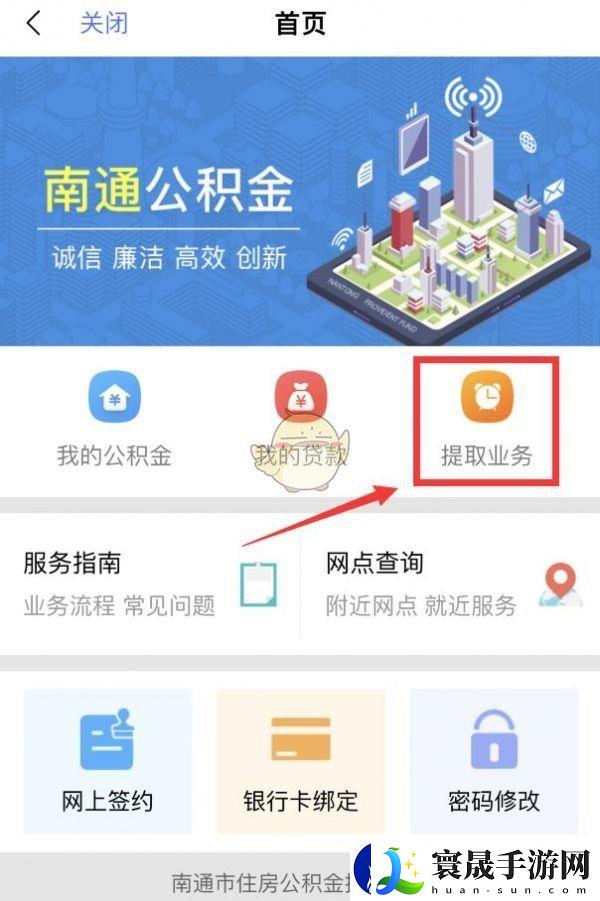
Task: Open 网上签约
Action: pyautogui.click(x=107, y=760)
